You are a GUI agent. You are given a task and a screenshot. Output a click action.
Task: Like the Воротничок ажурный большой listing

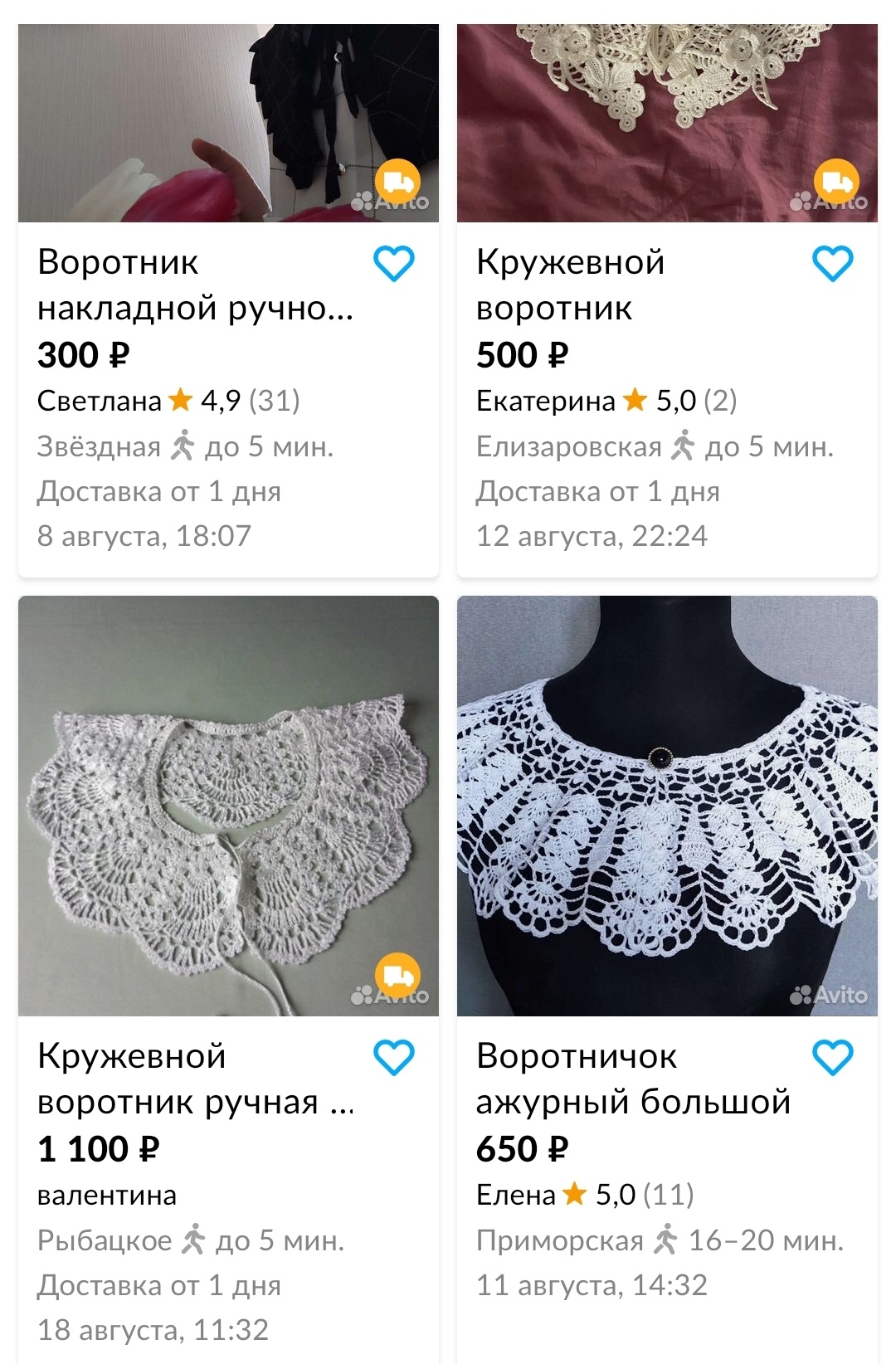tap(832, 1058)
